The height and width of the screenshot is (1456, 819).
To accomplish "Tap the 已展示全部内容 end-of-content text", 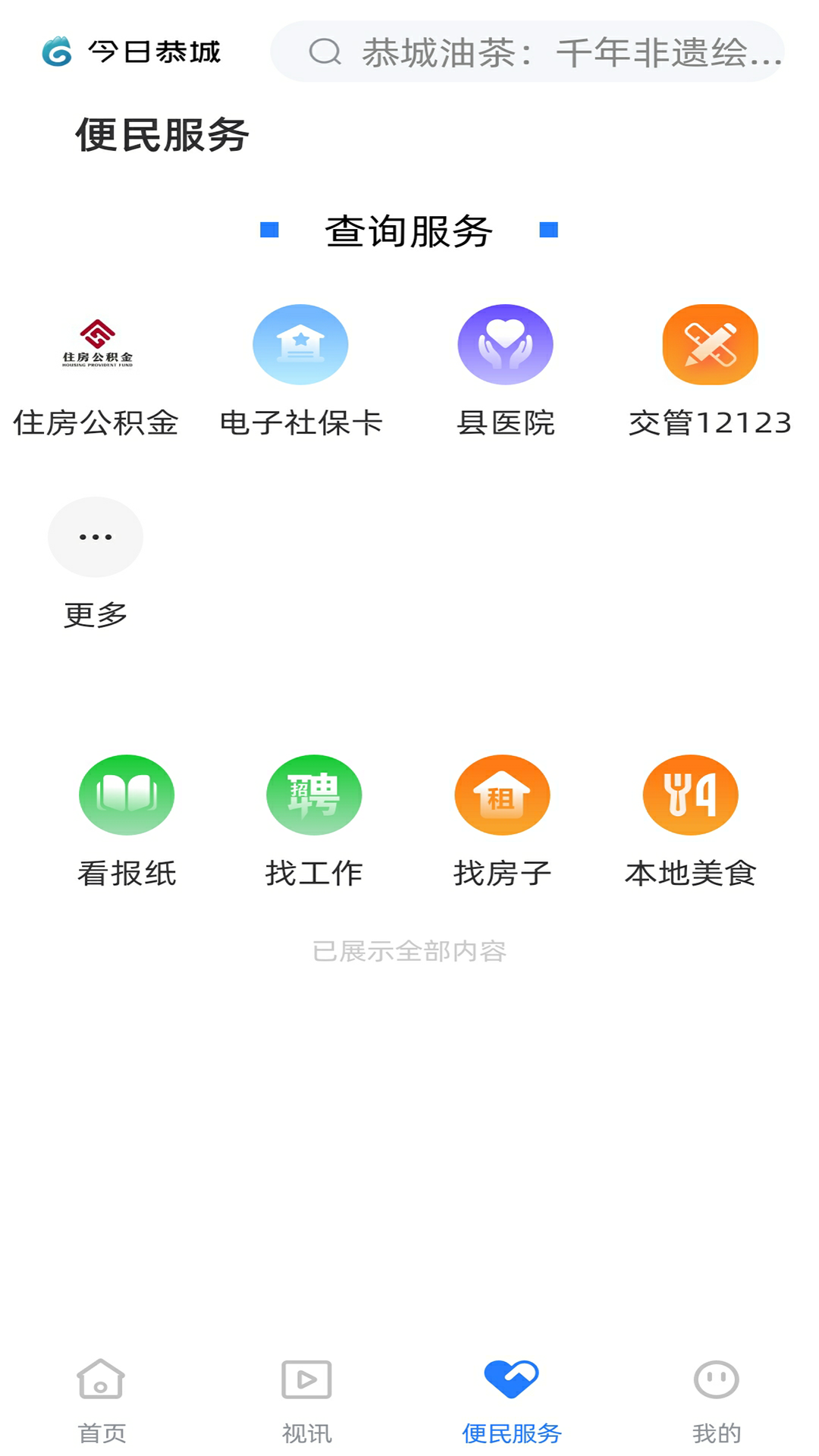I will pos(409,951).
